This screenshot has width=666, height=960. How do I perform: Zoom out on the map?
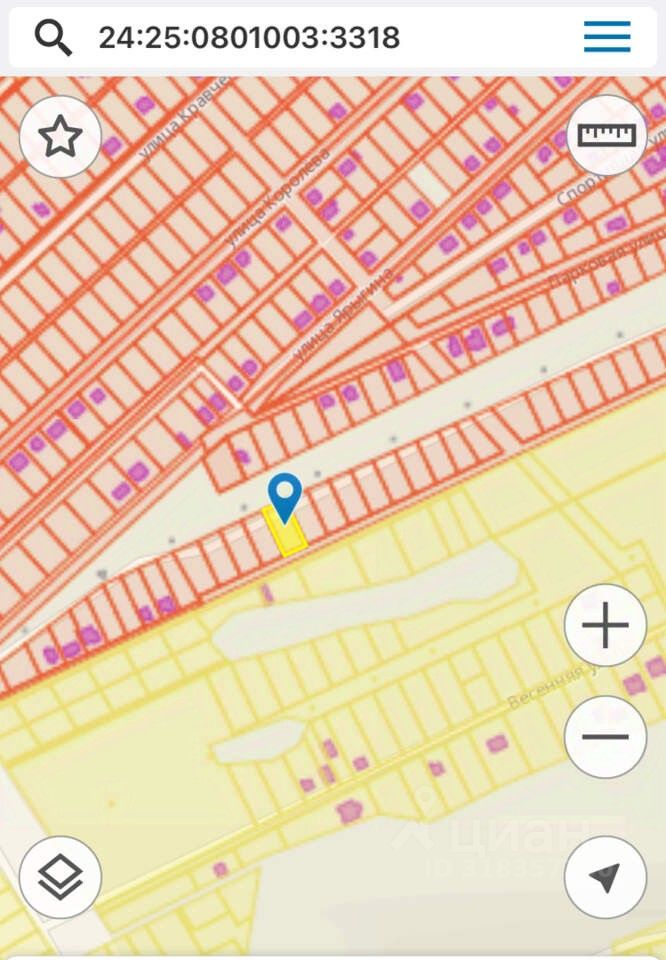605,738
